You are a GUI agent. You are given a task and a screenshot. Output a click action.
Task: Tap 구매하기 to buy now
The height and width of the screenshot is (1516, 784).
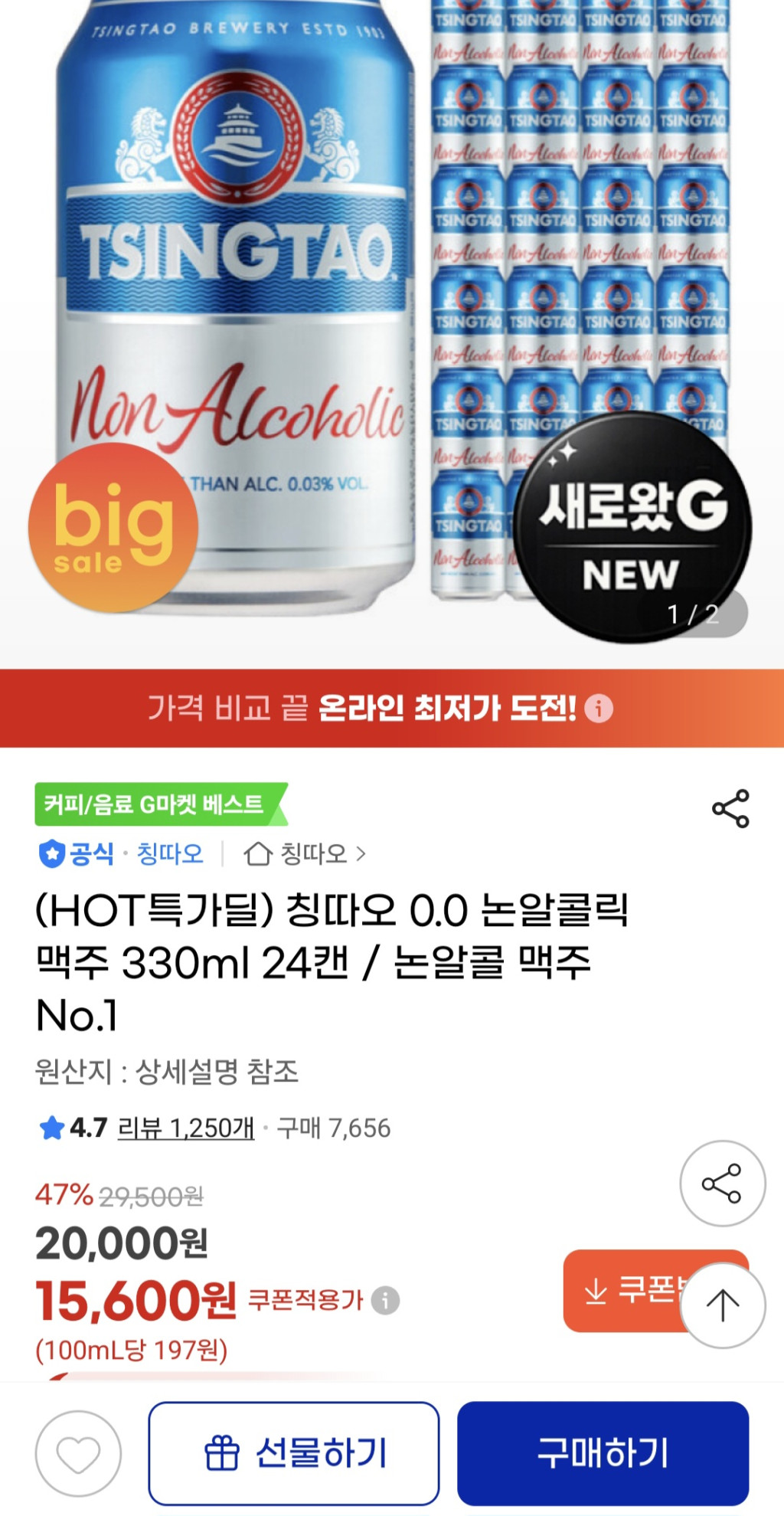coord(603,1454)
